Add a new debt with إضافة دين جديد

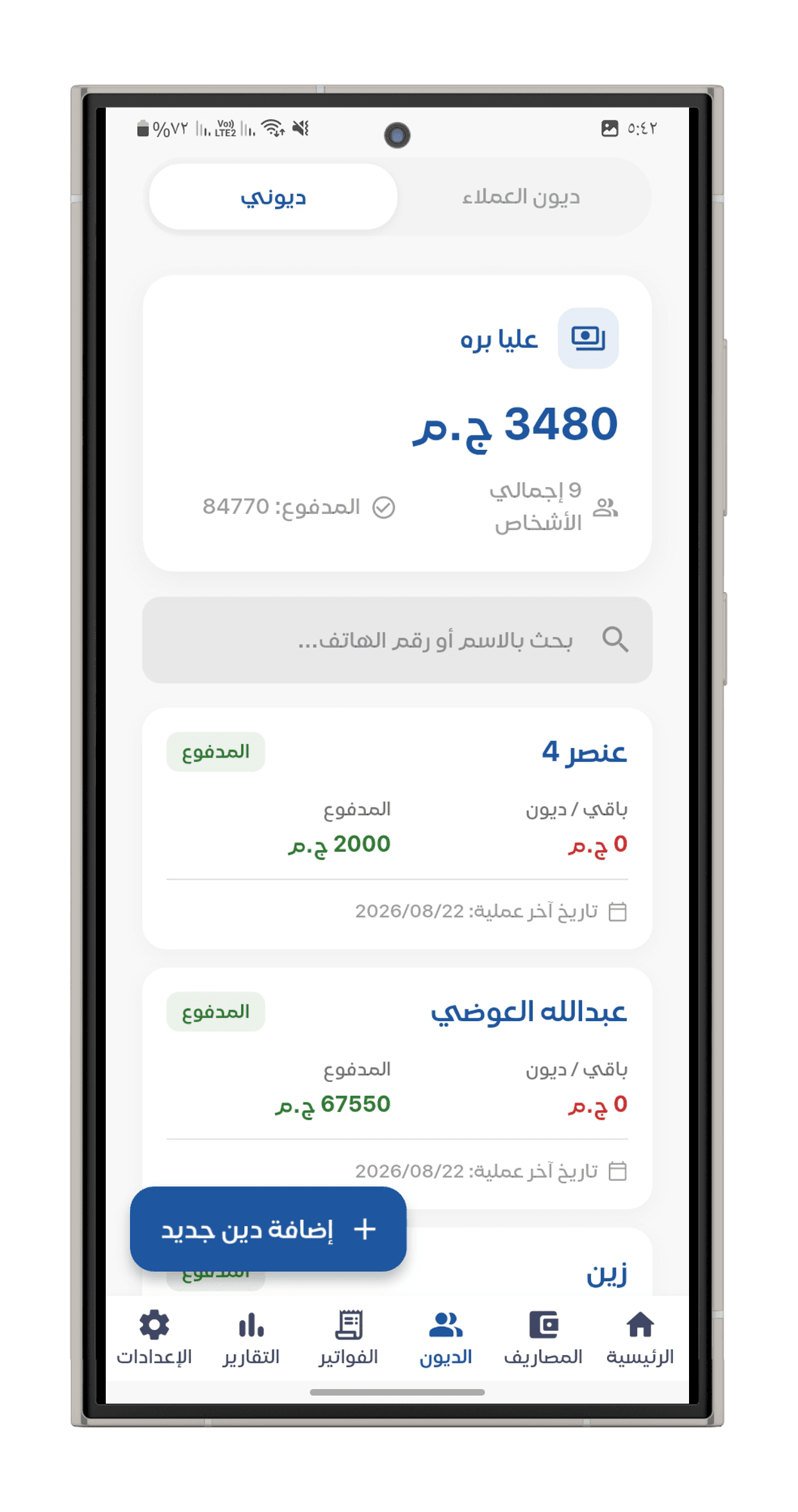[268, 1229]
